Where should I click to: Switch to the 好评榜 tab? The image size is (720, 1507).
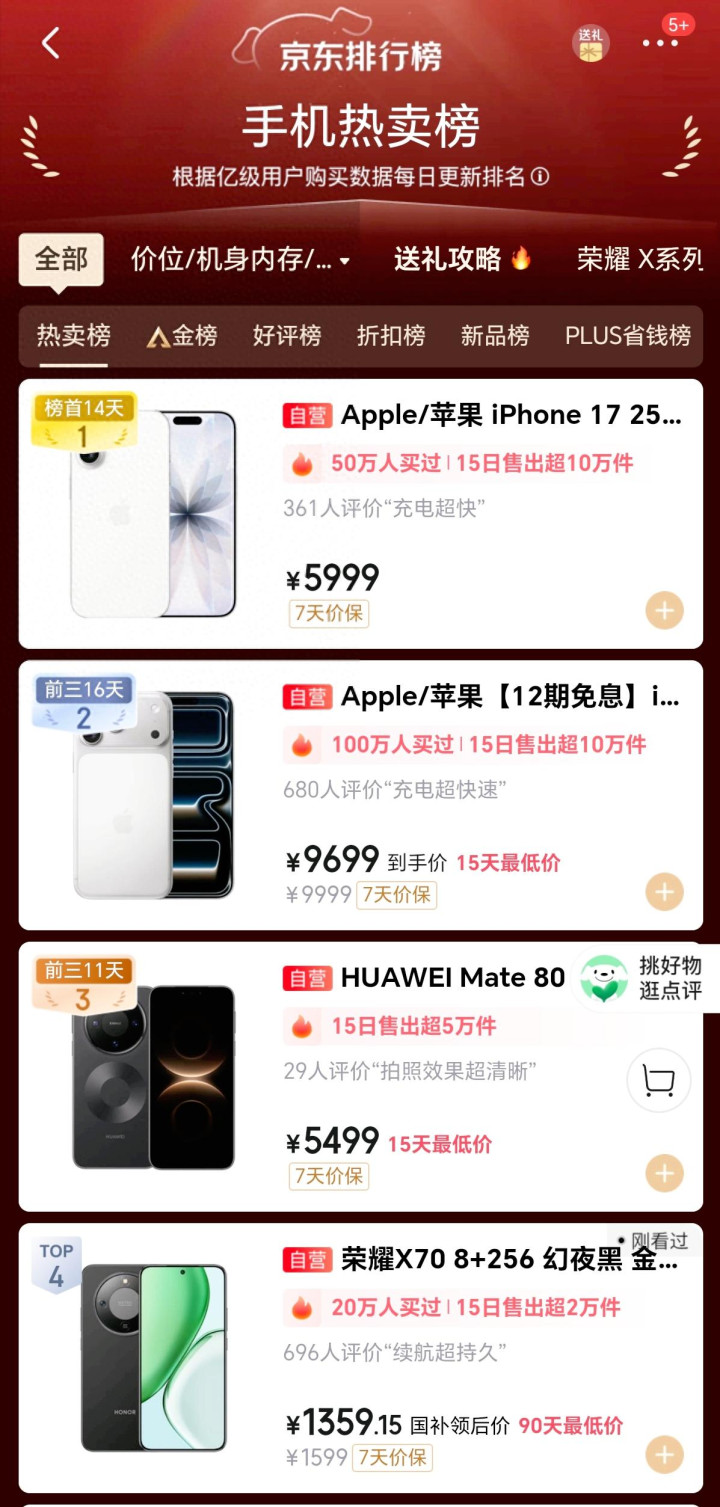tap(286, 336)
